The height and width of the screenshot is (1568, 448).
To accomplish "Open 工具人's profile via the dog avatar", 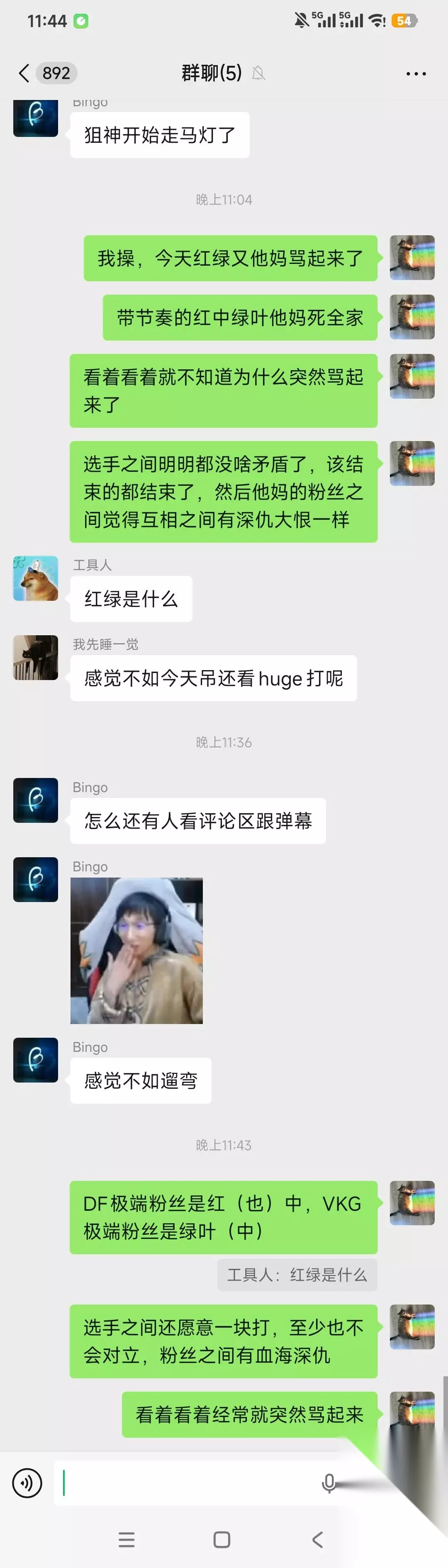I will click(x=36, y=578).
